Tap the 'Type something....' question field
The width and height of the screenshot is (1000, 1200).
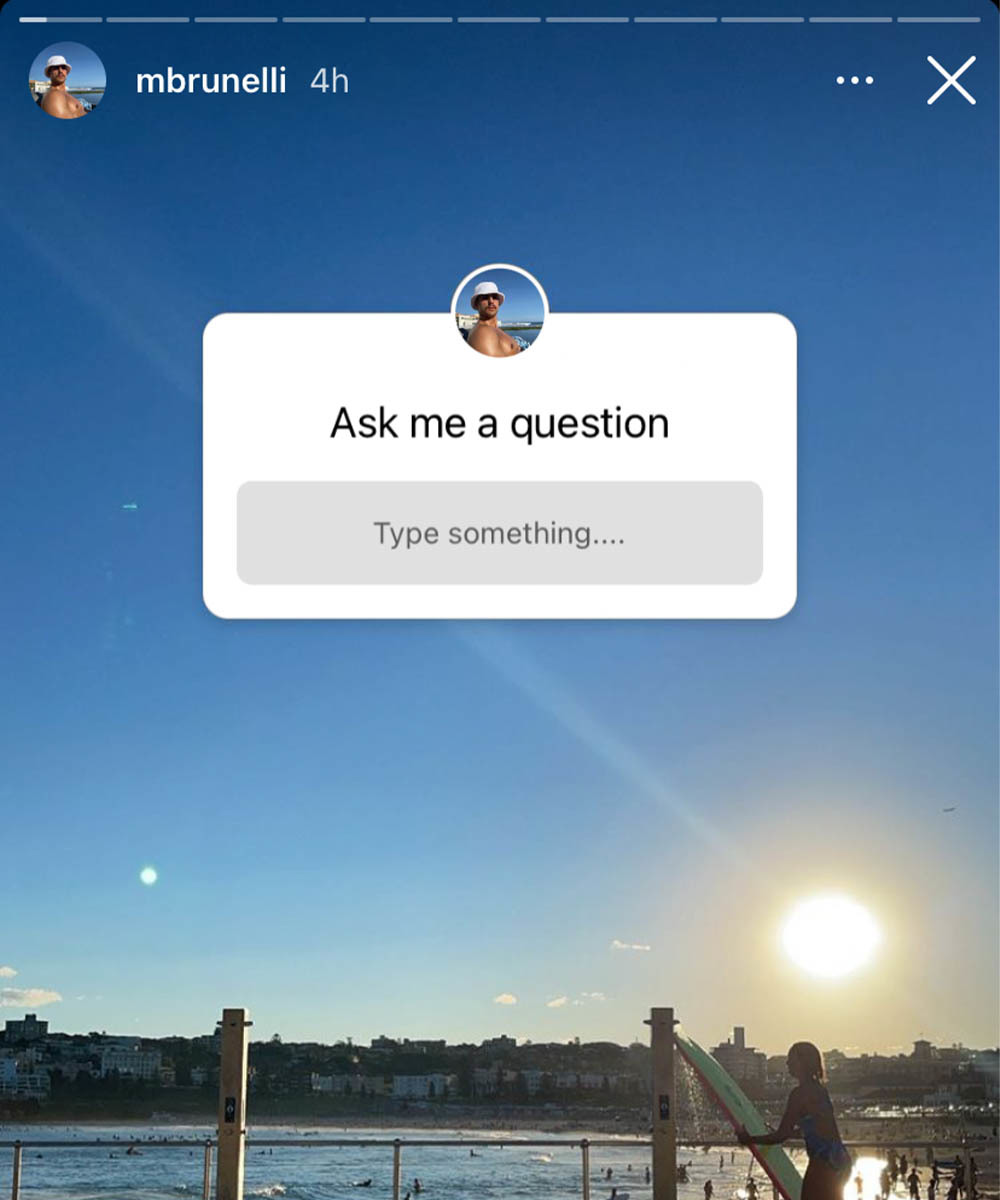499,533
